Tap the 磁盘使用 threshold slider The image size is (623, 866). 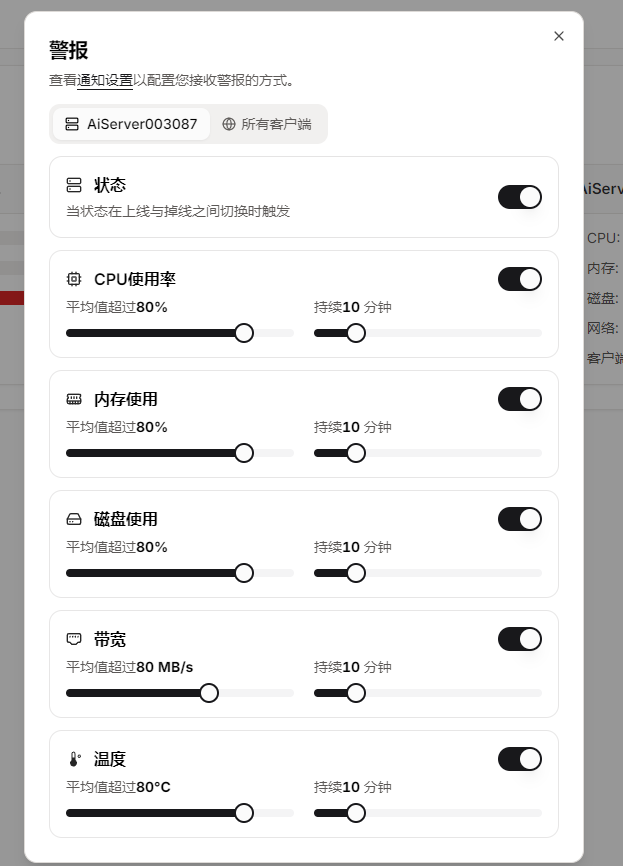point(244,573)
